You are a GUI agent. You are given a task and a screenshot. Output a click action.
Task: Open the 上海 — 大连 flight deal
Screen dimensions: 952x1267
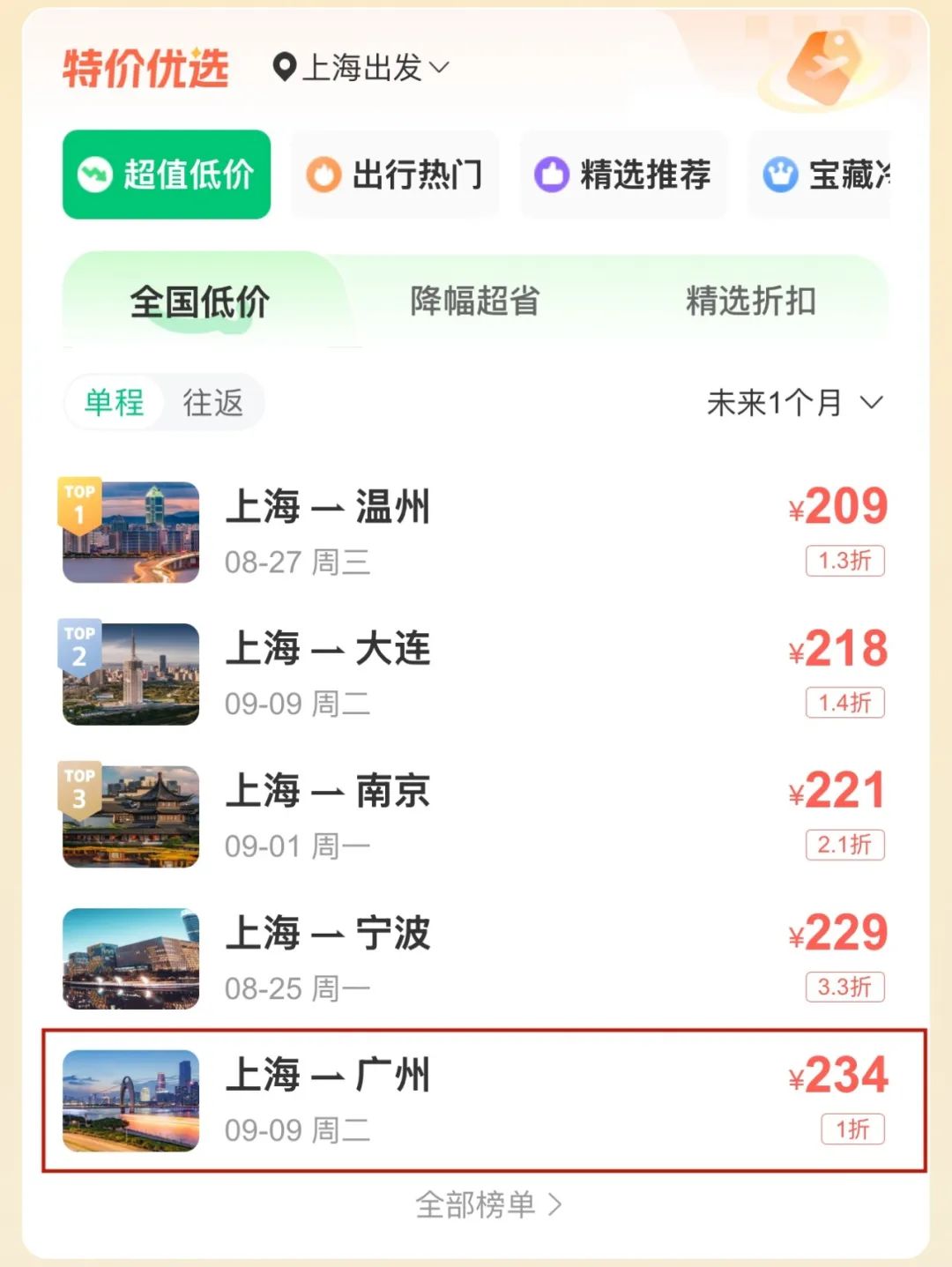coord(474,674)
